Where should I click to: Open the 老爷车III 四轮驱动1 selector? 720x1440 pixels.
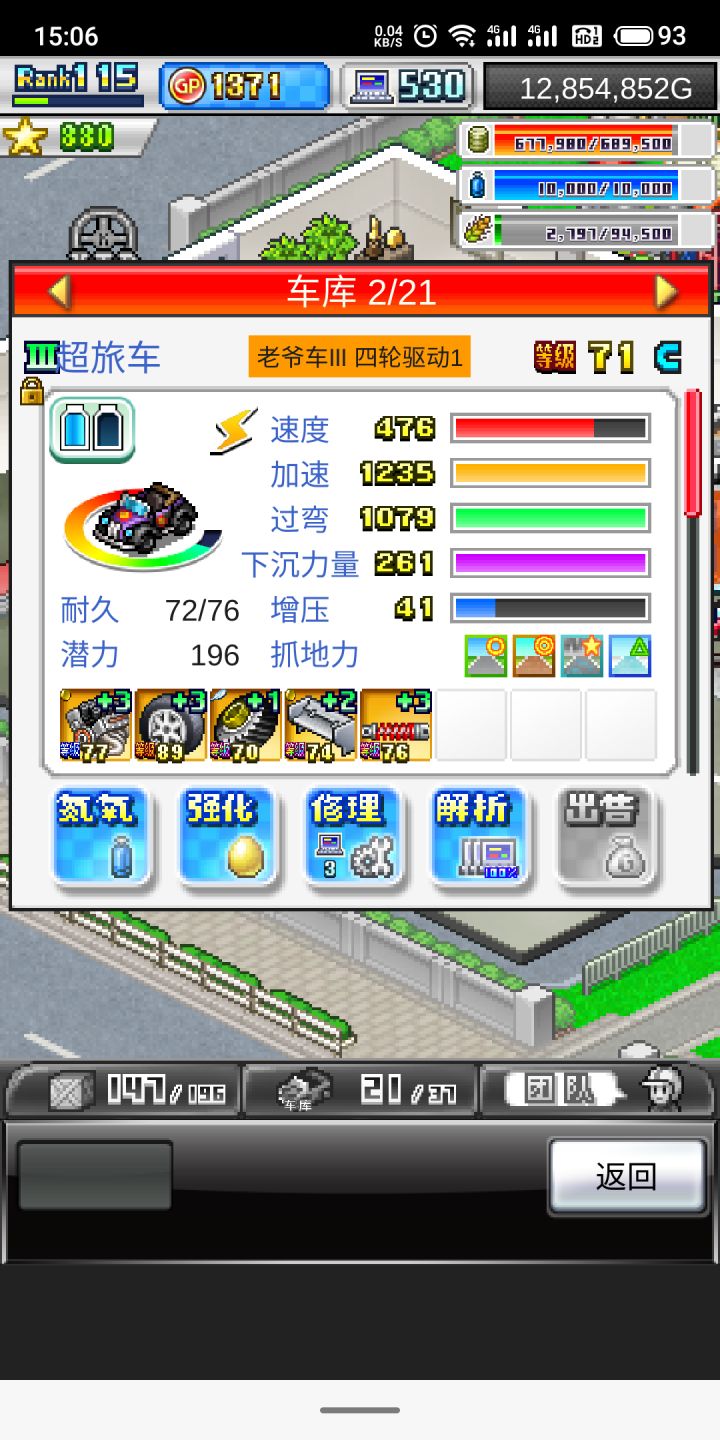[358, 357]
